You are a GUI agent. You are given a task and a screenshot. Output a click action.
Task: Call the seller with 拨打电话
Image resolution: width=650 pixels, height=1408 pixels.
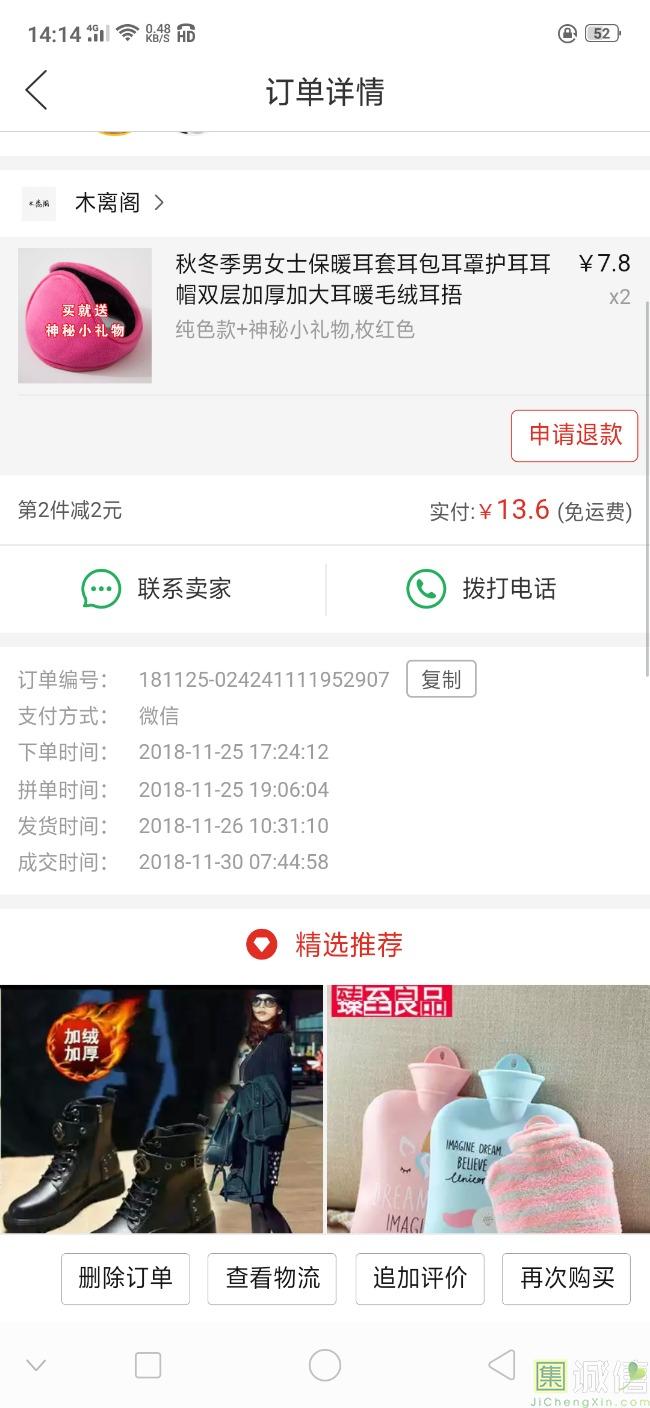[x=481, y=589]
